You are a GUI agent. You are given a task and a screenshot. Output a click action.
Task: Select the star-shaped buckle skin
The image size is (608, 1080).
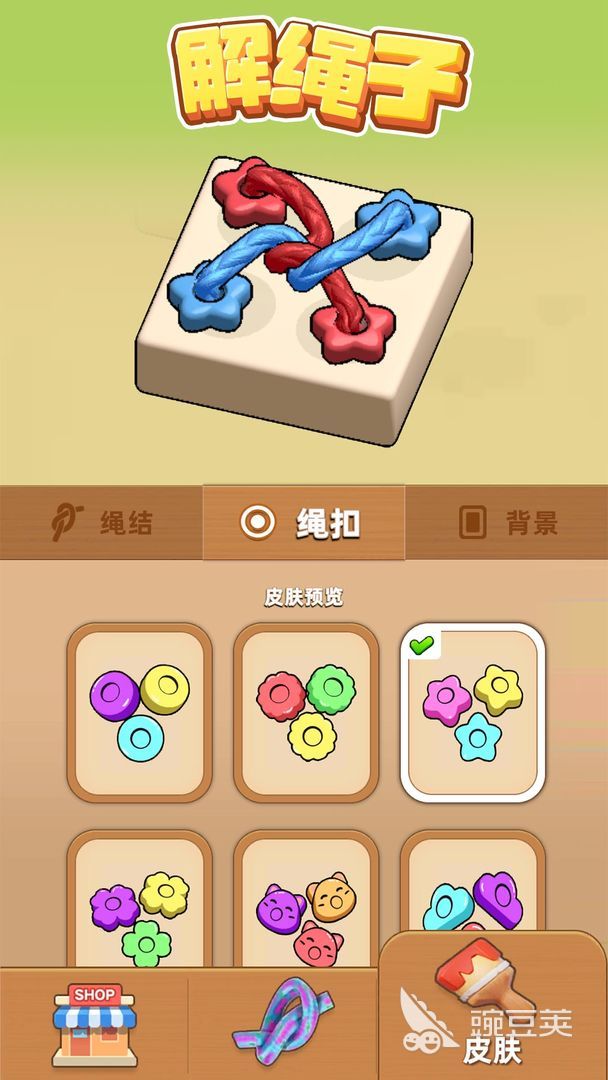tap(472, 712)
